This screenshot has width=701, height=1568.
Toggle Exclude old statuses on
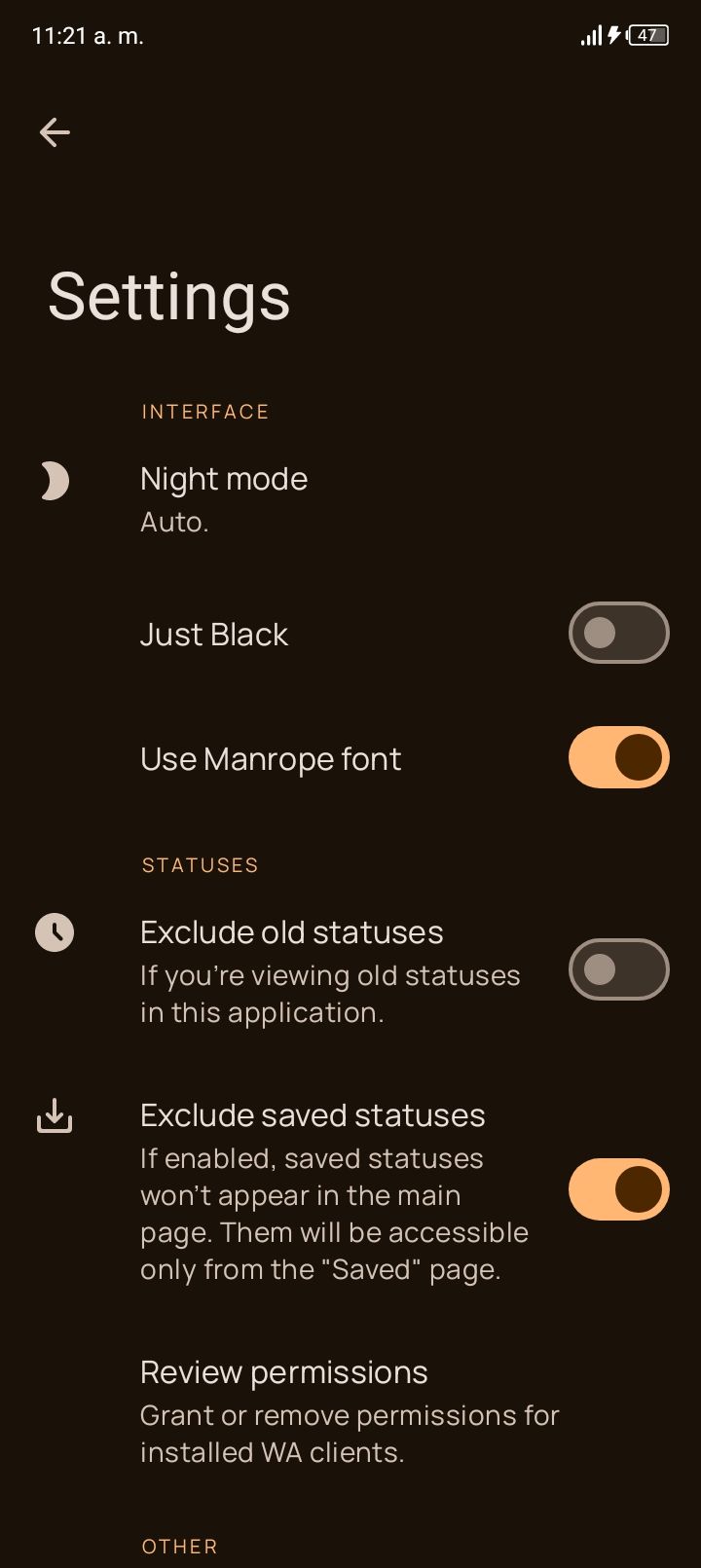coord(618,969)
